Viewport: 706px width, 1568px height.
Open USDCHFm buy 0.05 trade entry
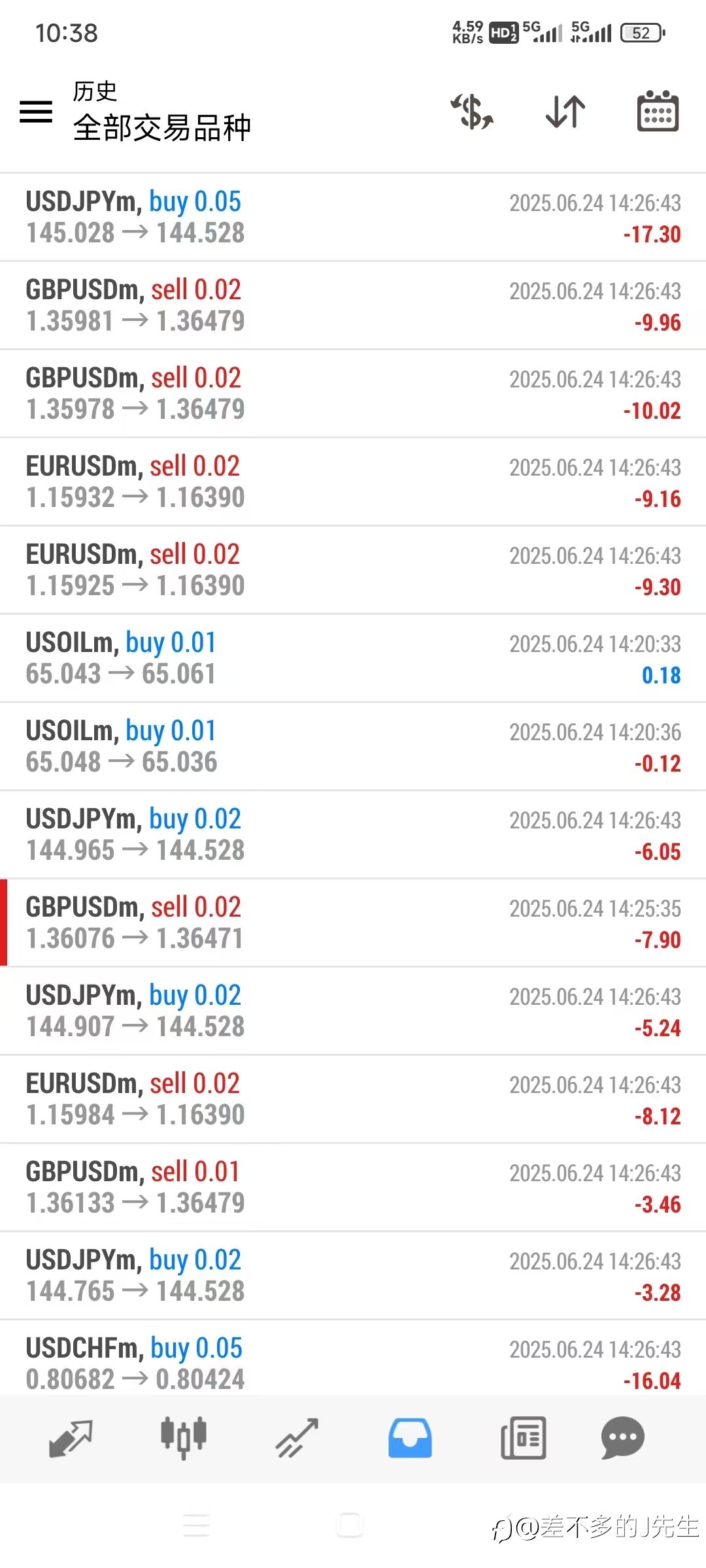[353, 1357]
